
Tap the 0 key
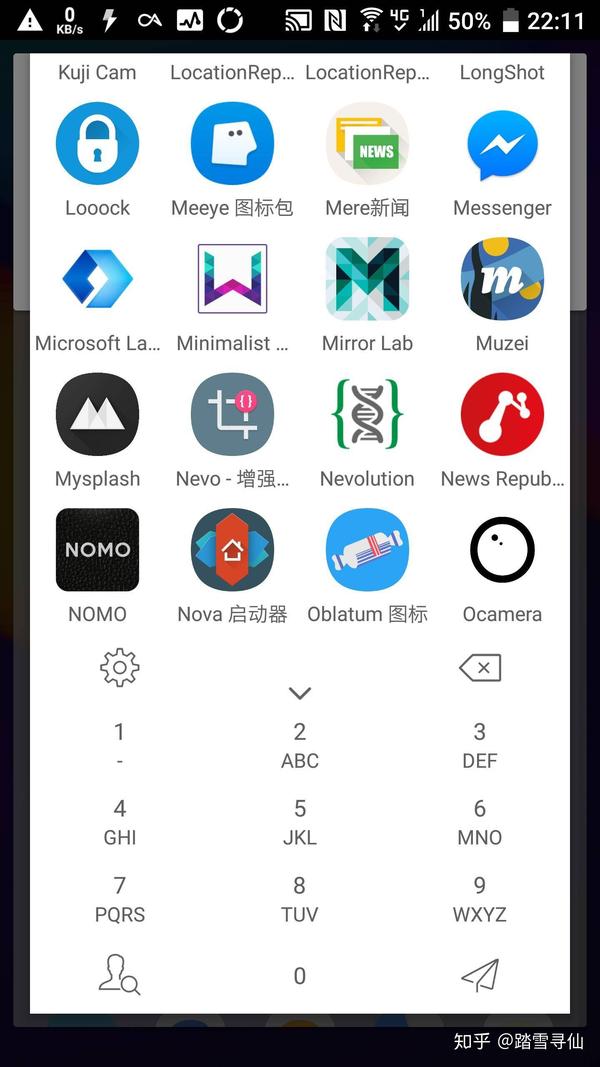click(x=299, y=976)
